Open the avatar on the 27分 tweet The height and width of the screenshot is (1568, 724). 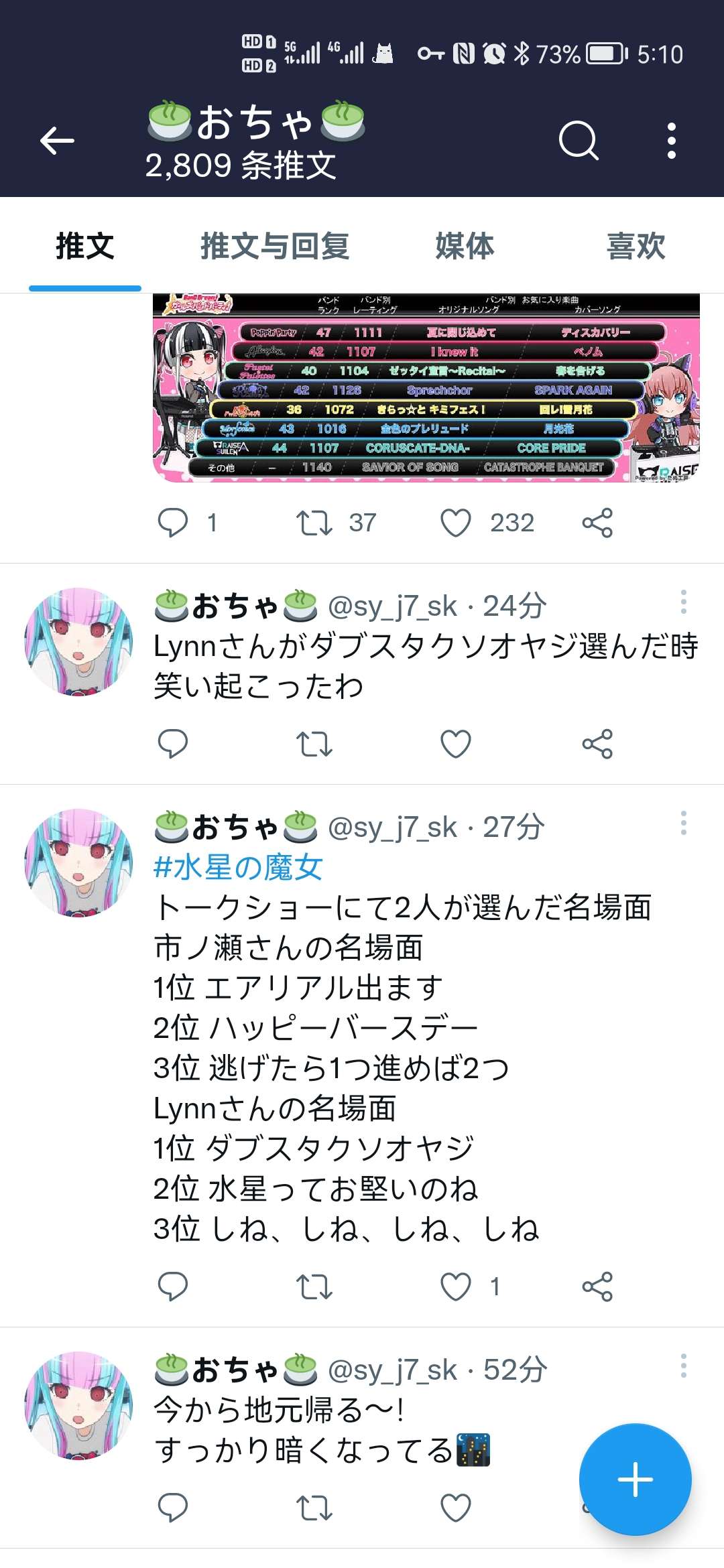[x=78, y=863]
